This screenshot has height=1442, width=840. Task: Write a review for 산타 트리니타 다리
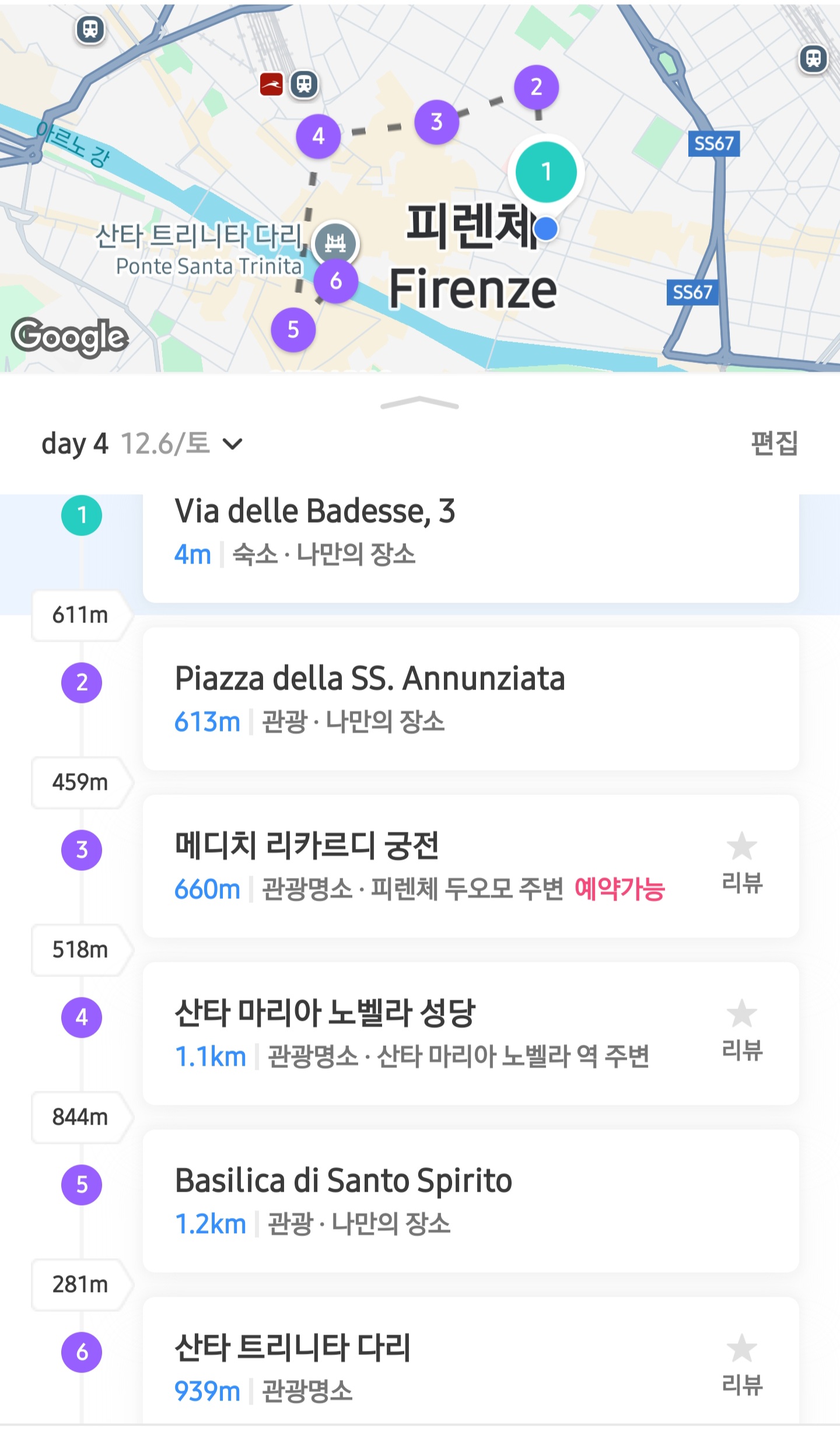coord(742,1366)
